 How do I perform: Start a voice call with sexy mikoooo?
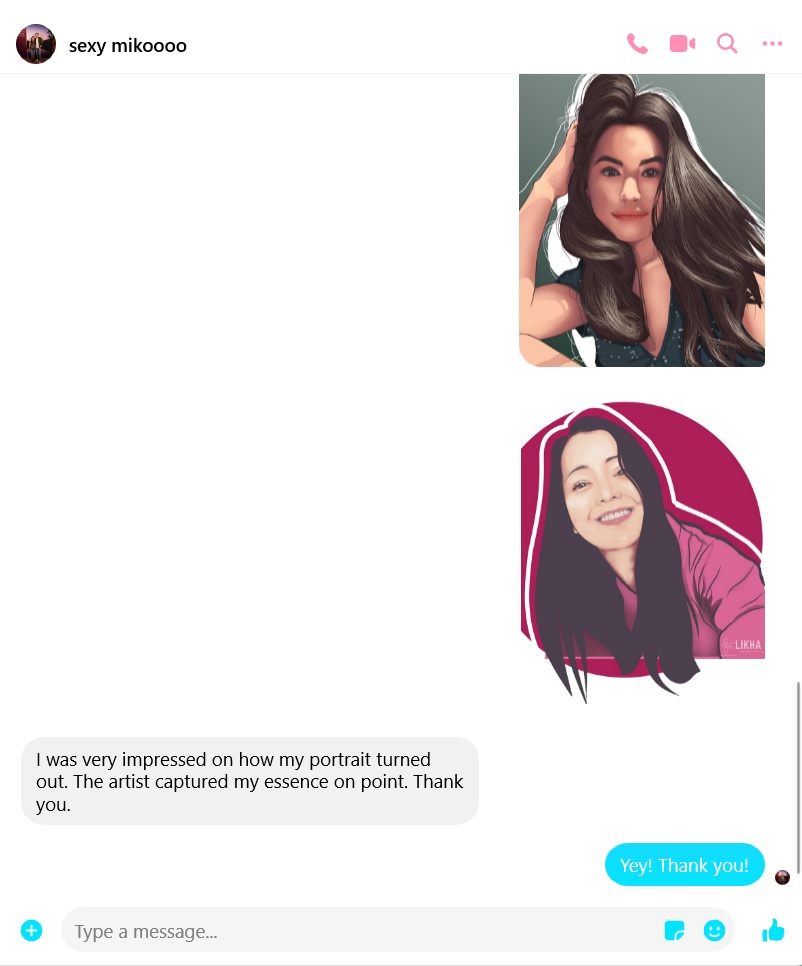pos(637,44)
